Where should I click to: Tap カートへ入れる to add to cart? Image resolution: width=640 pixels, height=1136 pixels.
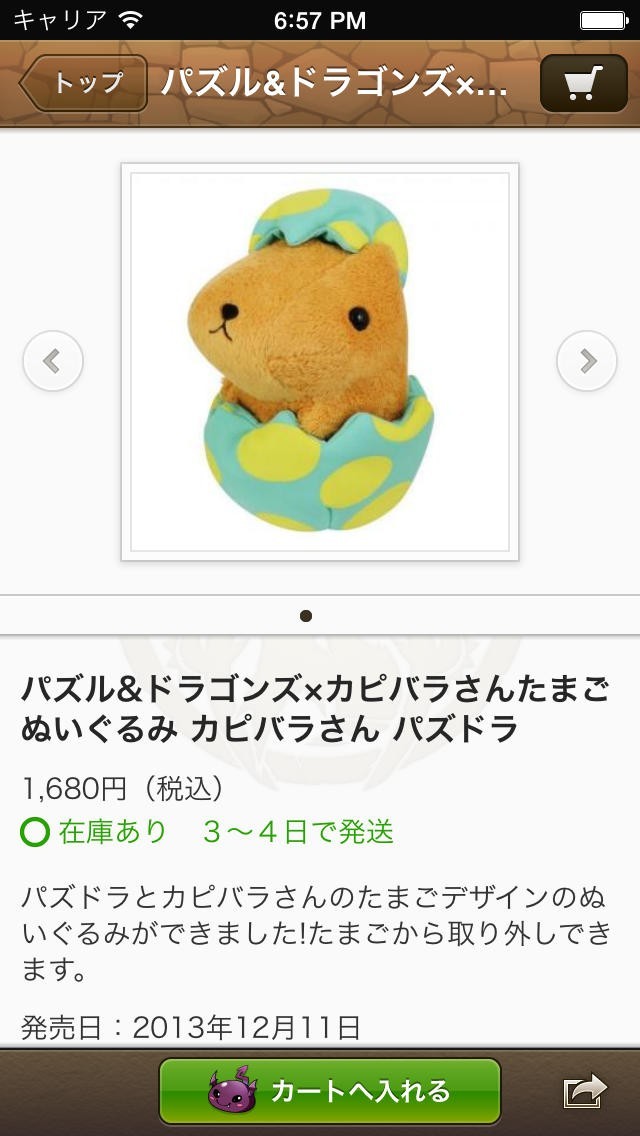point(330,1091)
